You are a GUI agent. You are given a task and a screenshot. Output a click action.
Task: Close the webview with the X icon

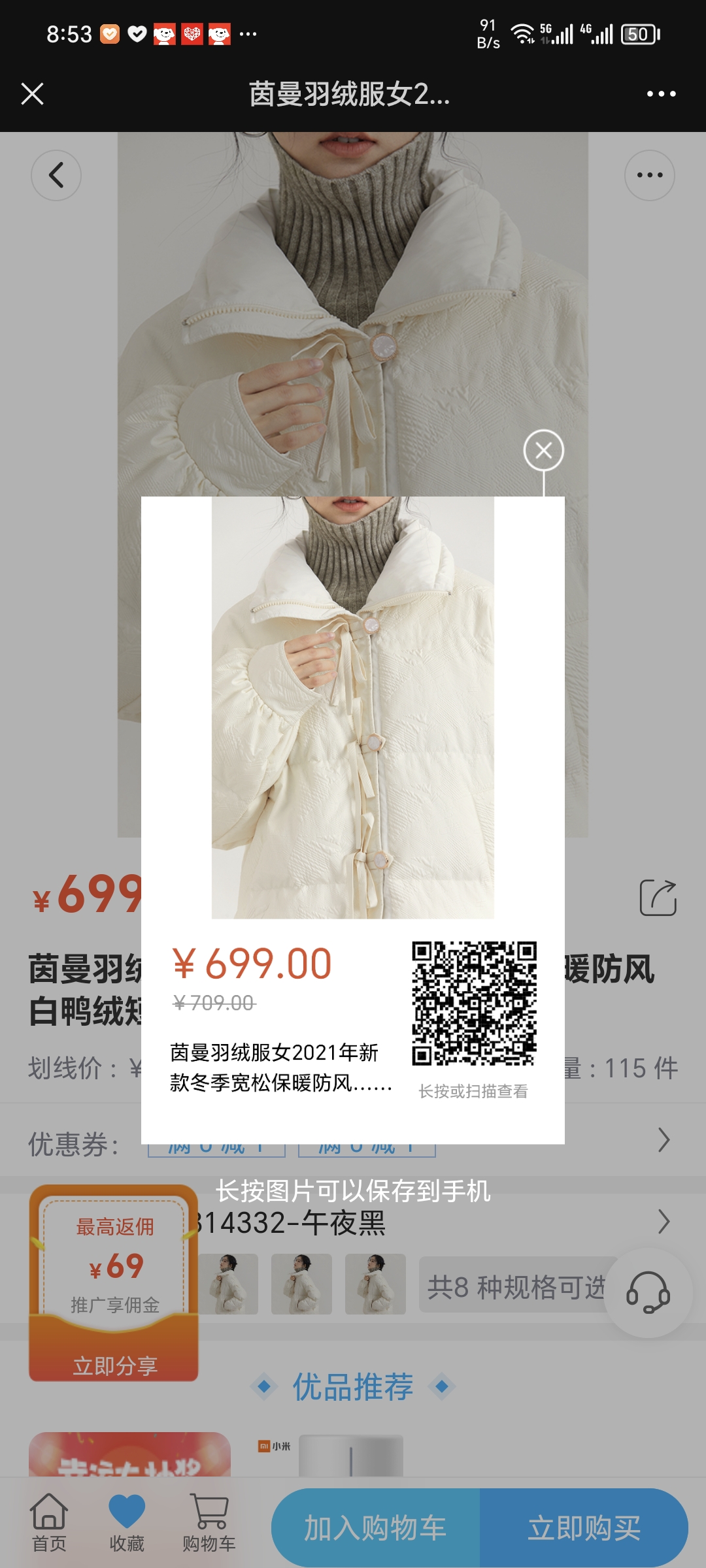[x=32, y=94]
